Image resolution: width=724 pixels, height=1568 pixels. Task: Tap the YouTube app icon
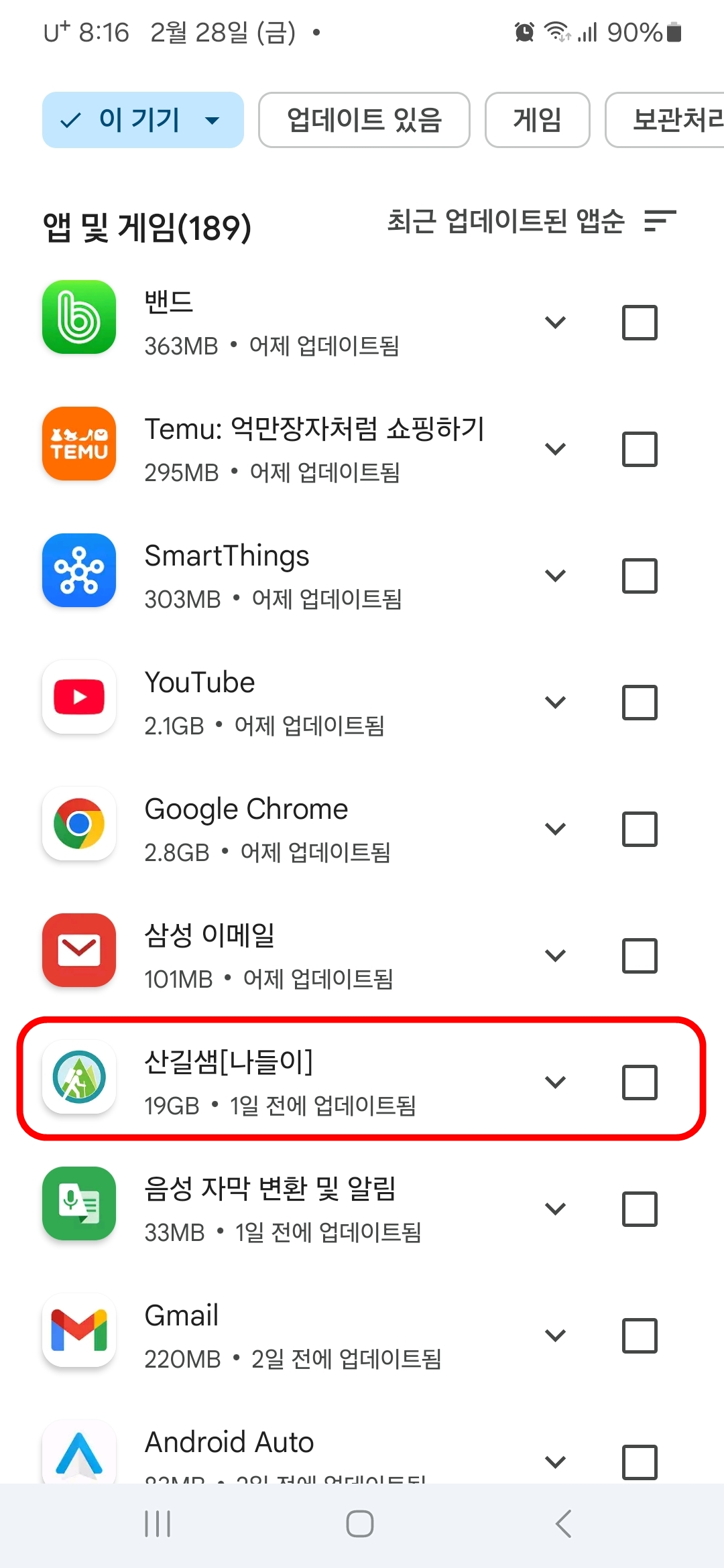(x=78, y=698)
